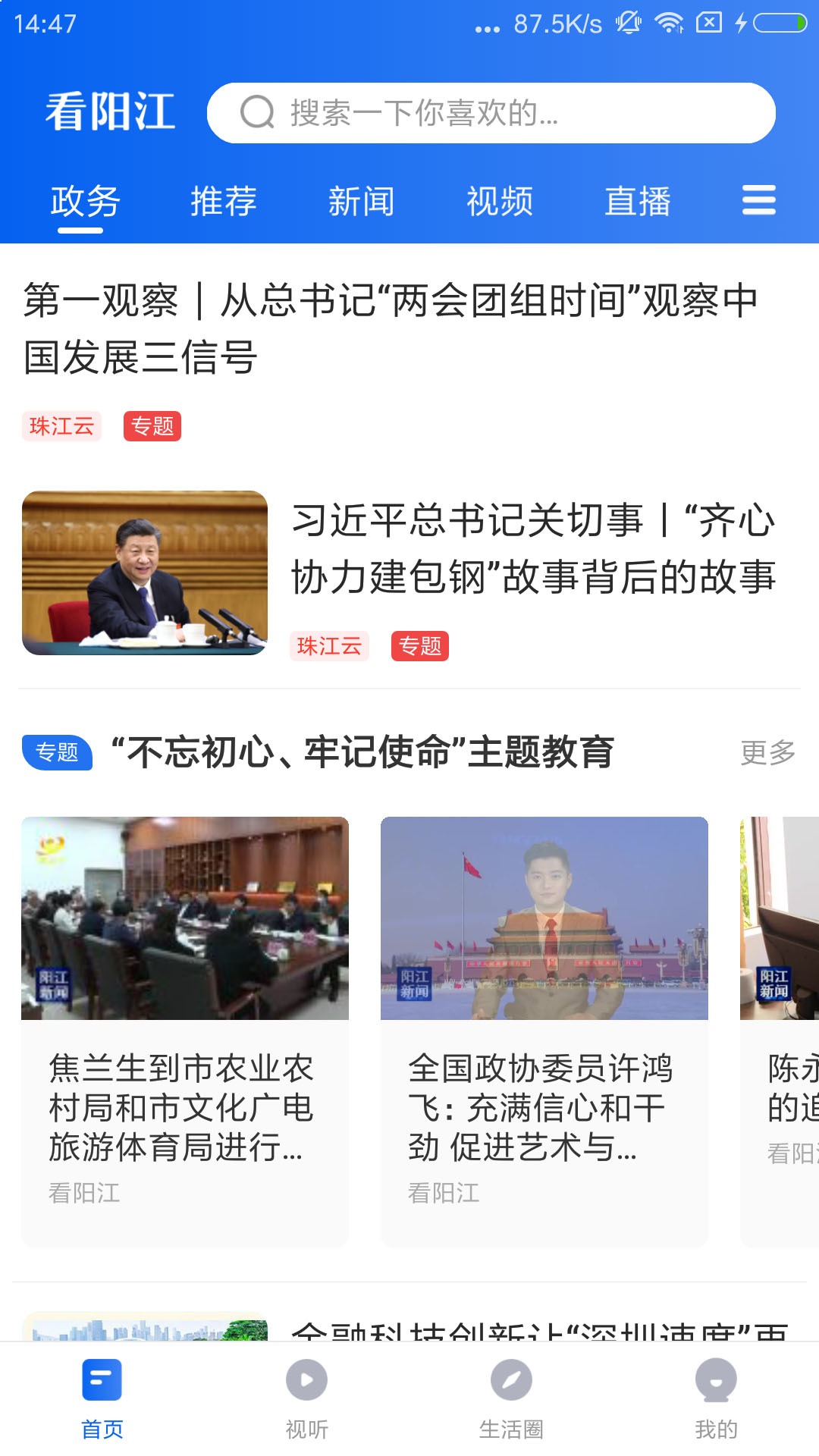Select the 推荐 tab
The width and height of the screenshot is (819, 1456).
coord(224,201)
